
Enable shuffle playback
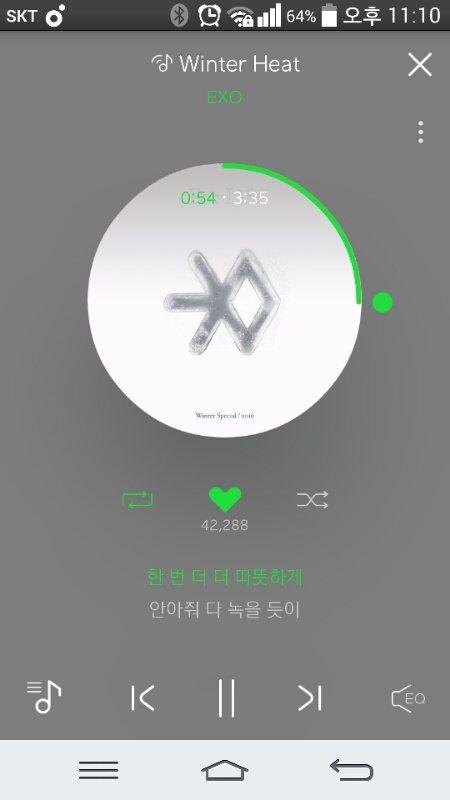pos(312,500)
